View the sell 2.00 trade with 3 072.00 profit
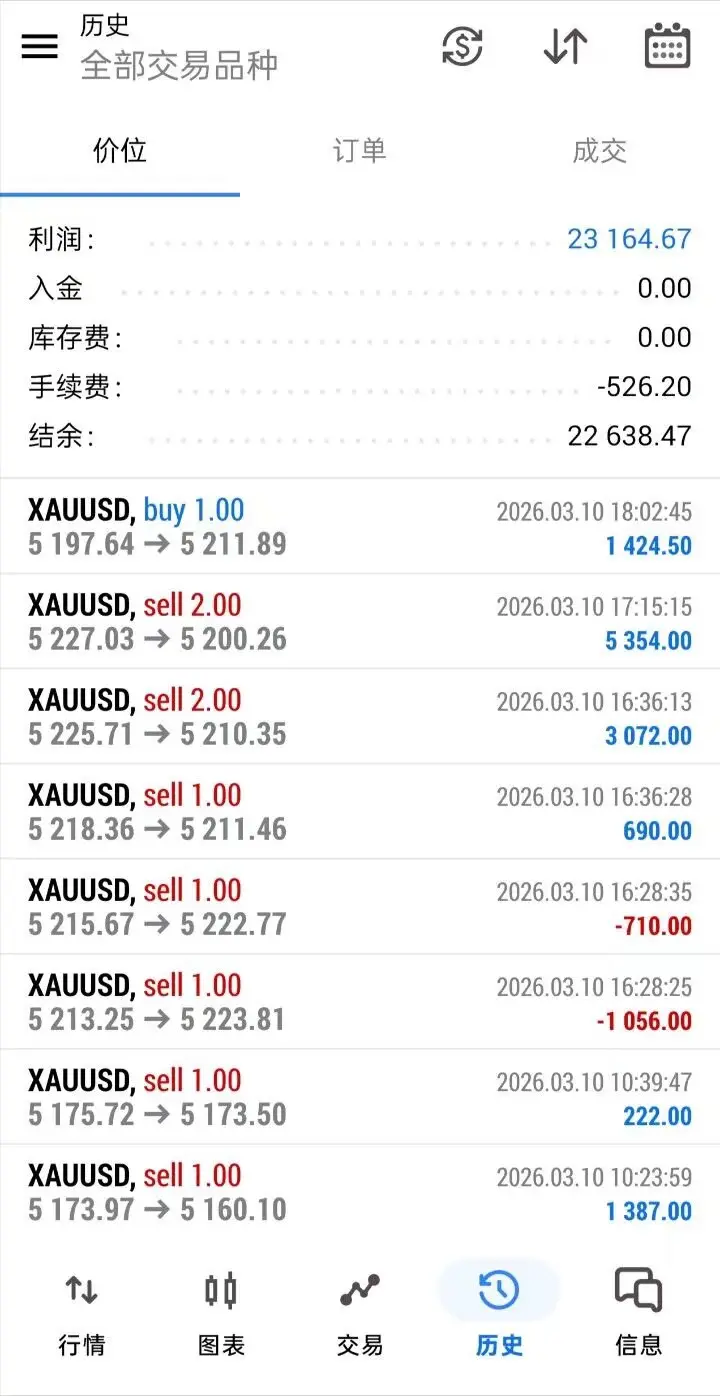720x1396 pixels. [x=360, y=717]
